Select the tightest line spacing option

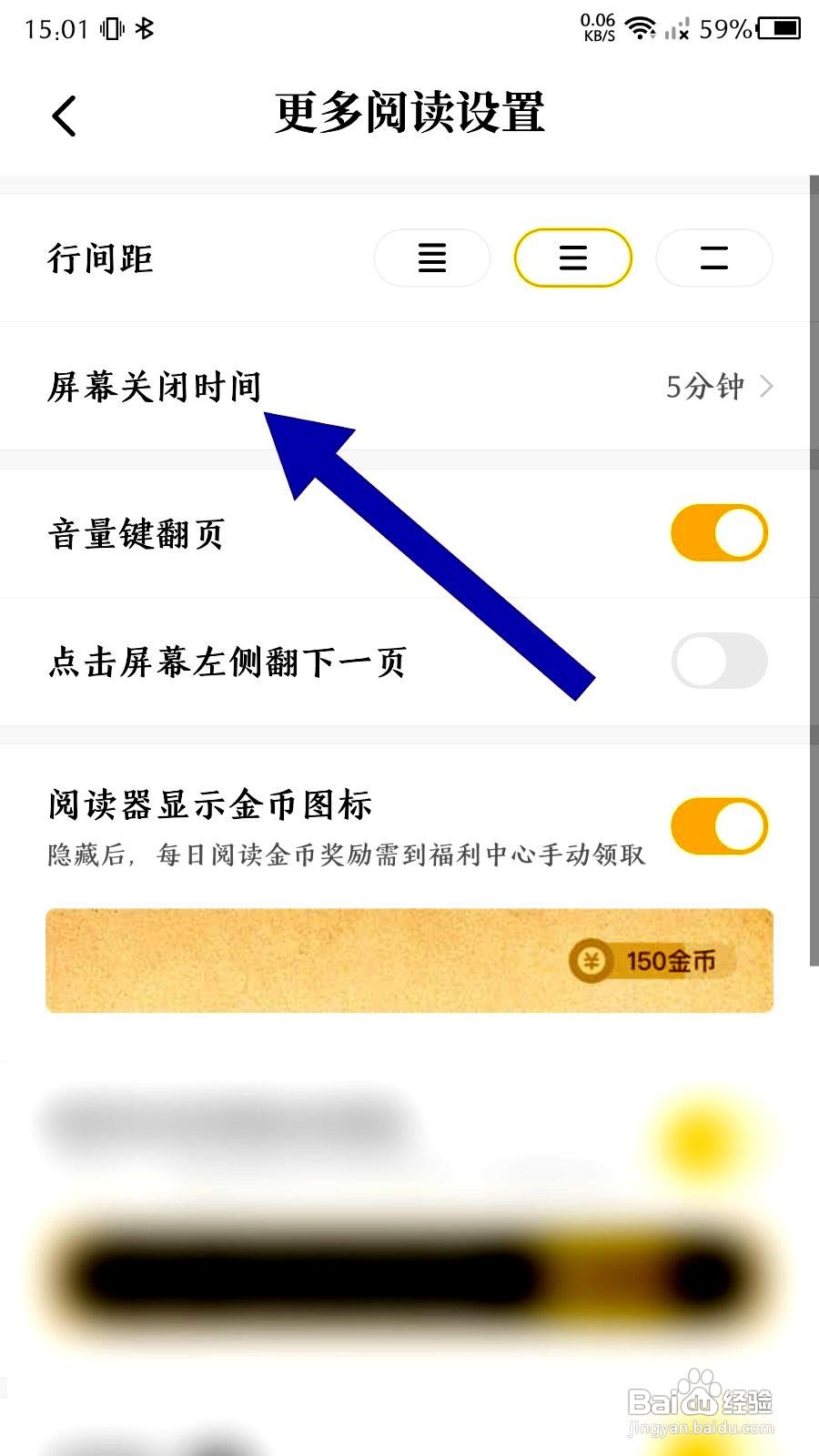431,258
